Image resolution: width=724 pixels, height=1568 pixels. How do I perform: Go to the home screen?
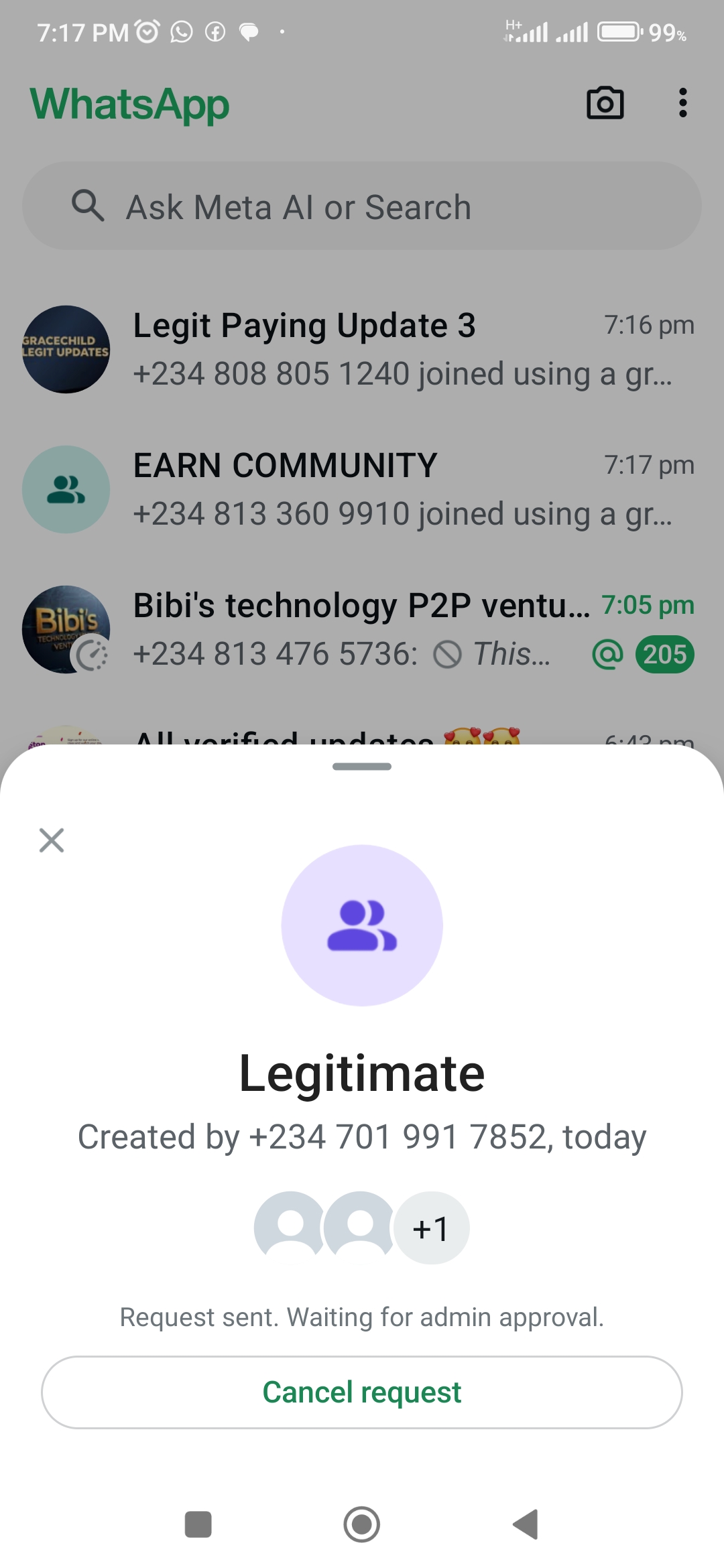[x=362, y=1524]
